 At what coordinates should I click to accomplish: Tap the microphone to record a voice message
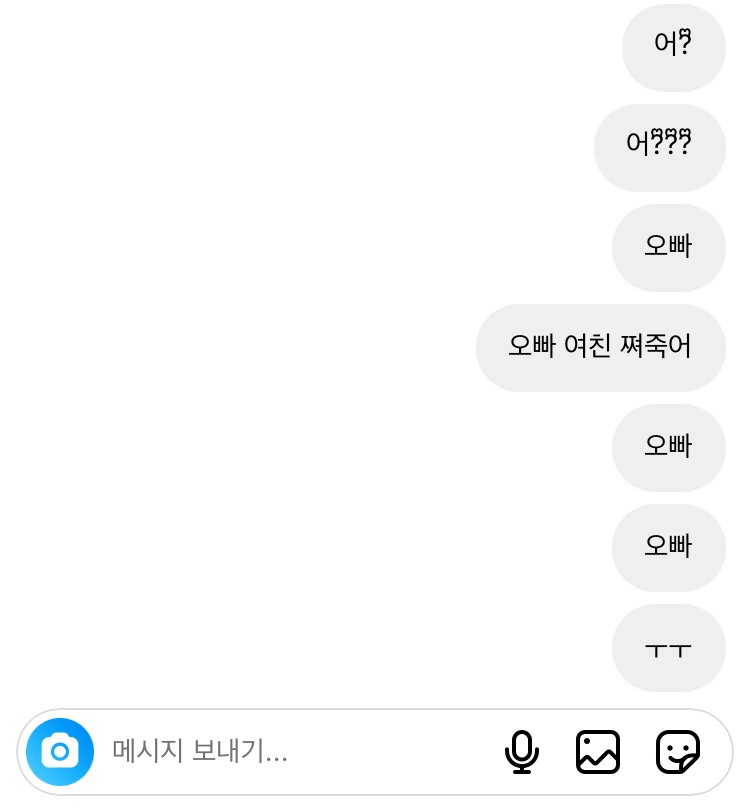click(x=522, y=751)
